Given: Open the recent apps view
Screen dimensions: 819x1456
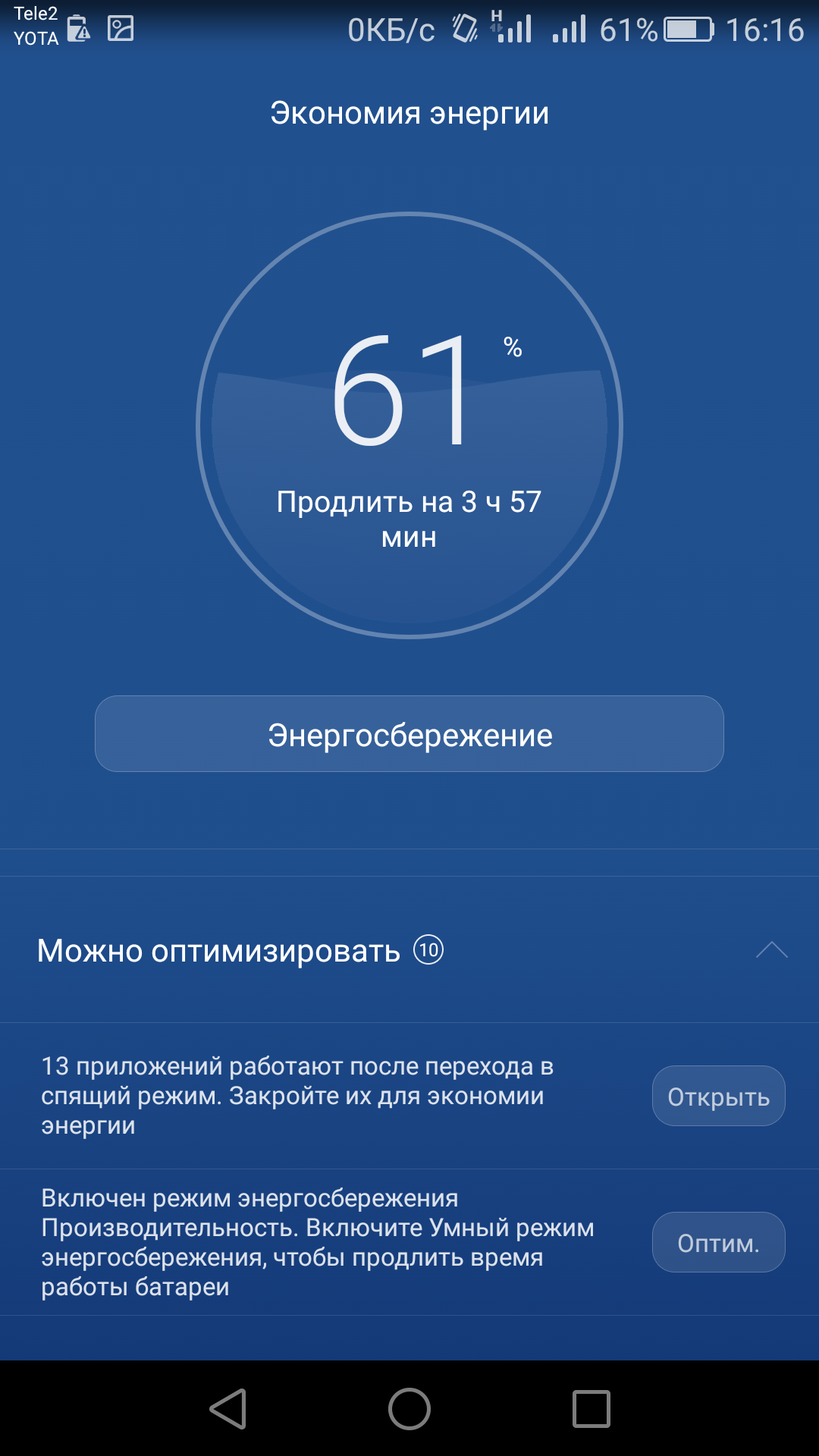Looking at the screenshot, I should pos(591,1409).
